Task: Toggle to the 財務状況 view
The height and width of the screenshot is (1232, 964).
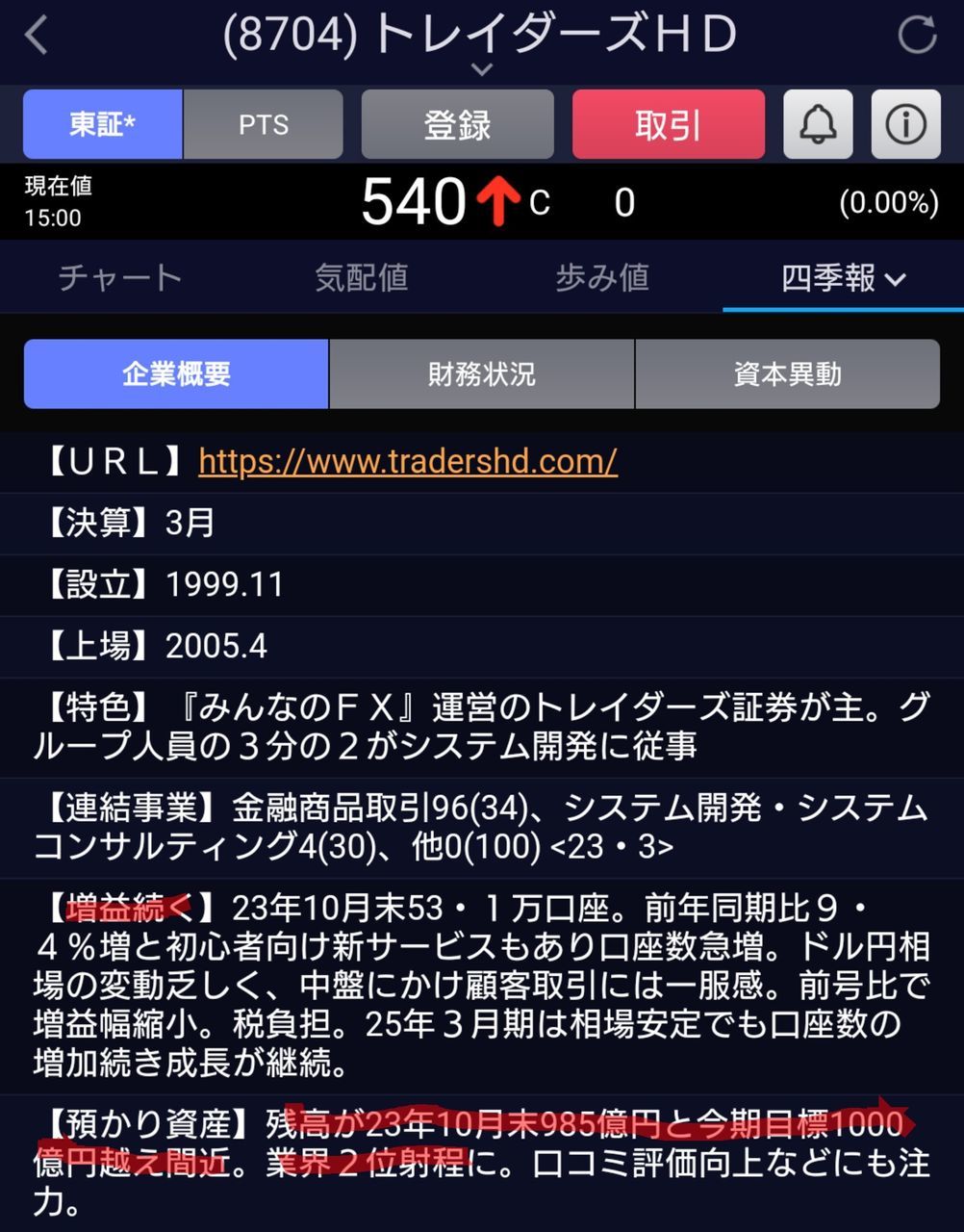Action: tap(482, 373)
